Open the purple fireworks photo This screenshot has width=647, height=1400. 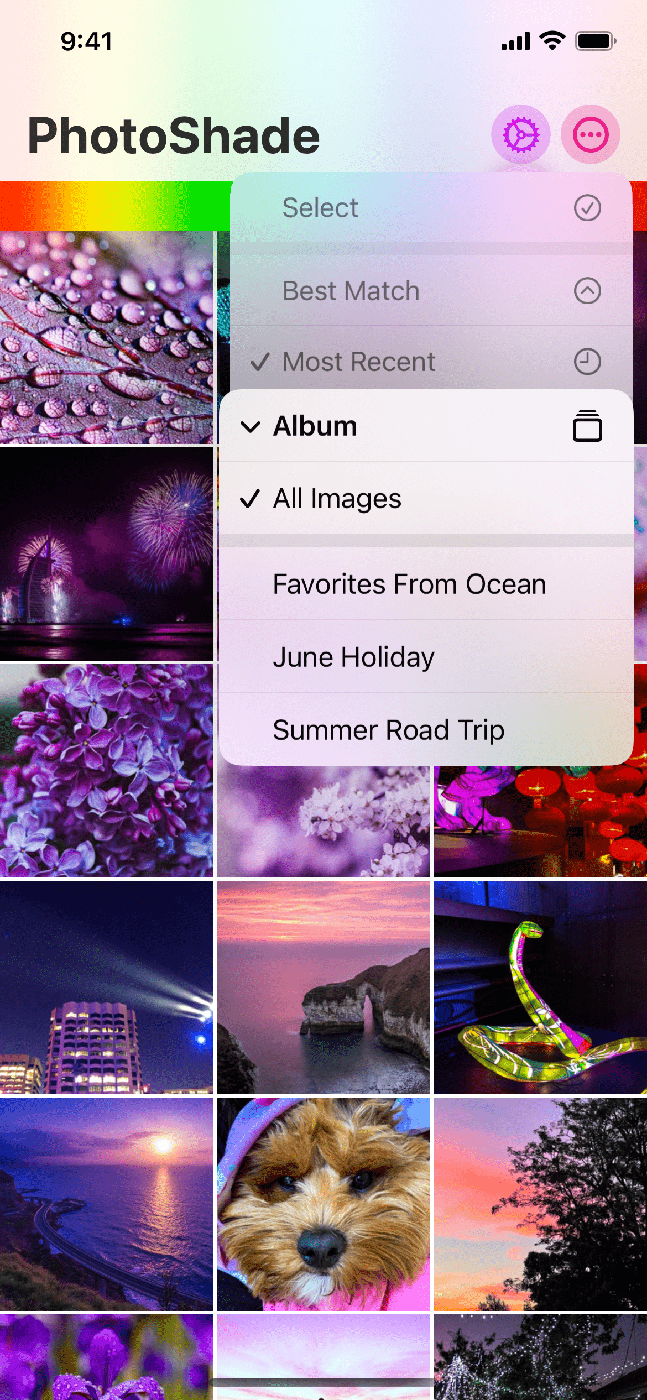(x=106, y=553)
